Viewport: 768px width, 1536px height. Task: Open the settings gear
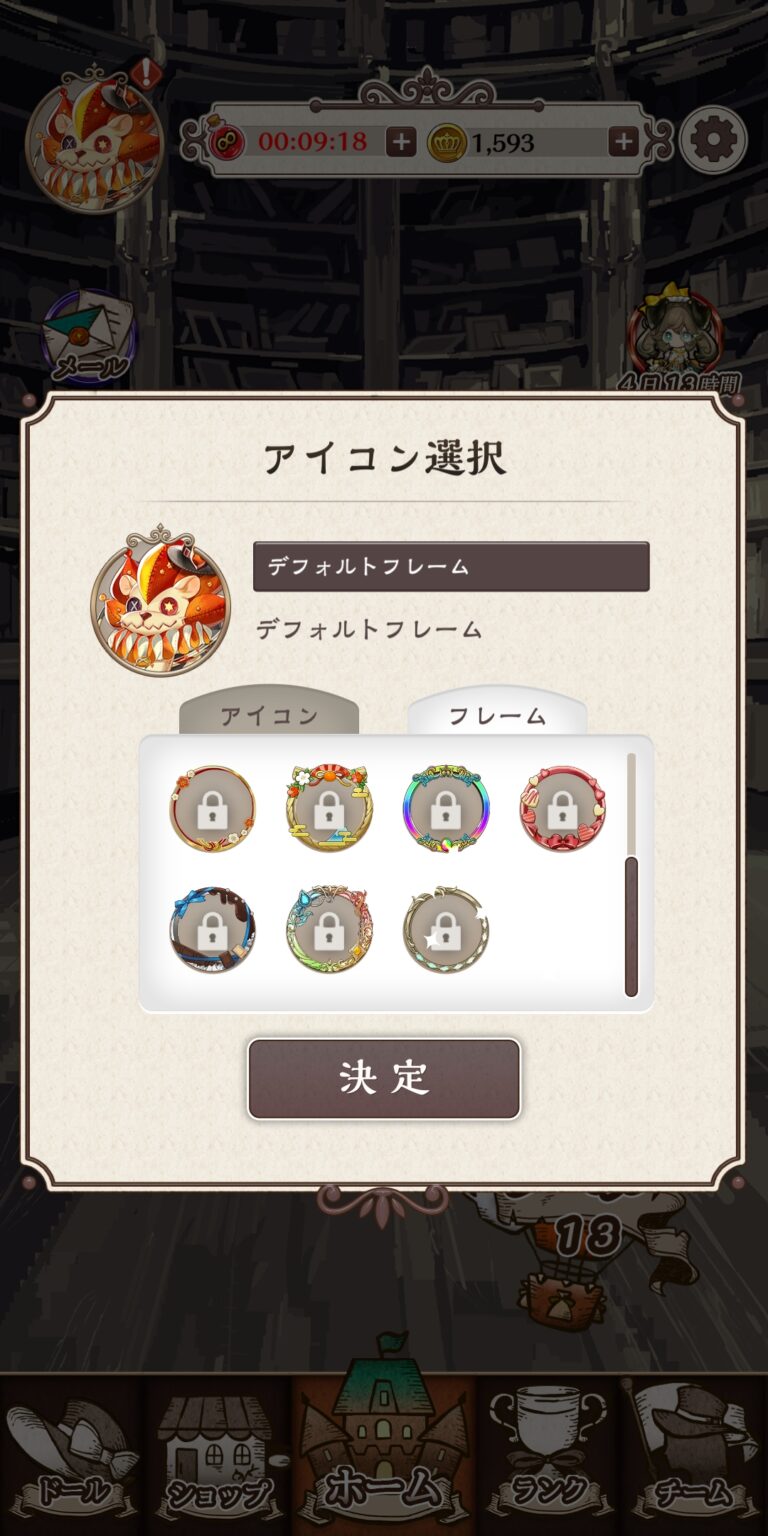click(x=713, y=141)
